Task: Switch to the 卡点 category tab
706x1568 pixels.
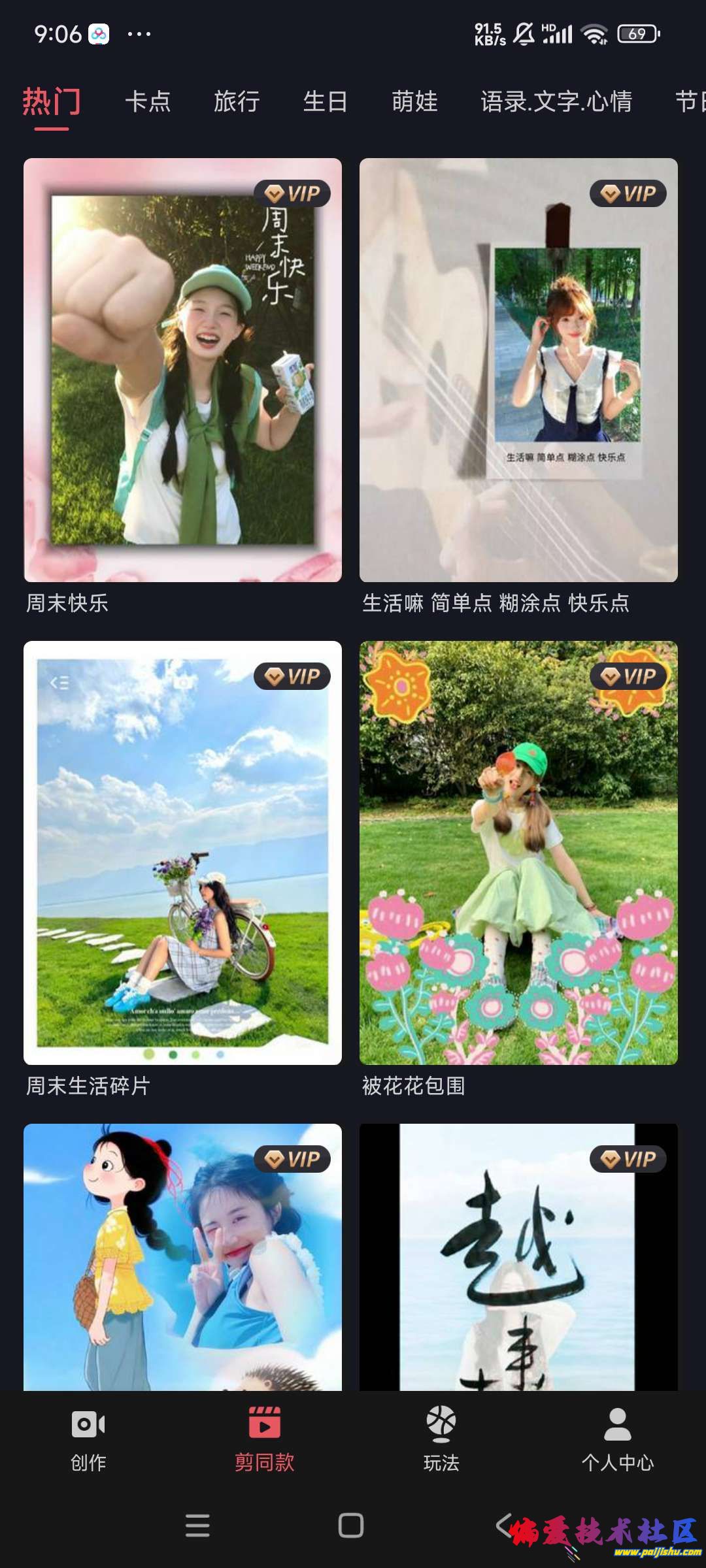Action: [148, 102]
